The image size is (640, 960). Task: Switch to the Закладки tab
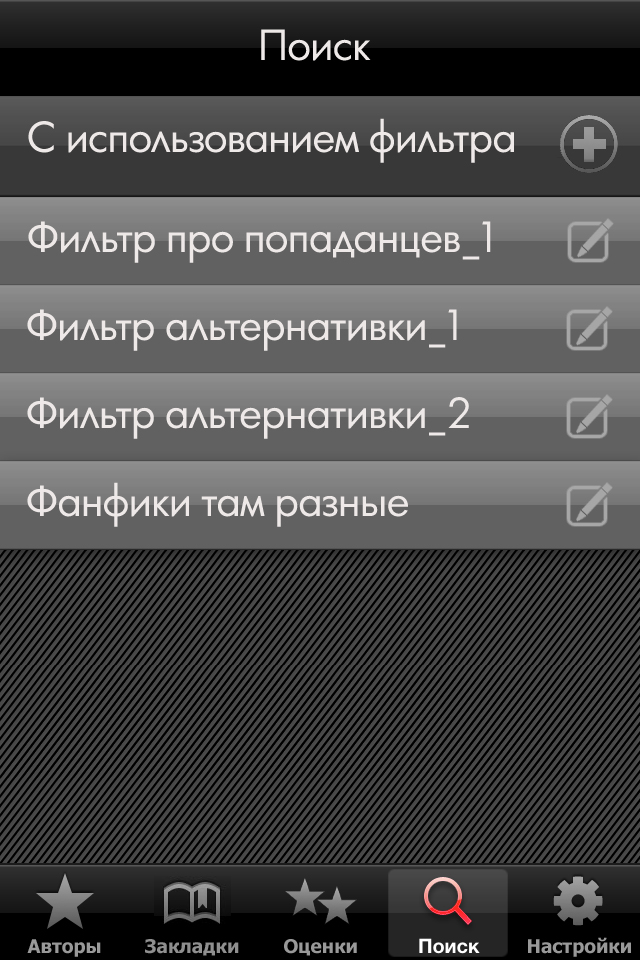coord(192,914)
